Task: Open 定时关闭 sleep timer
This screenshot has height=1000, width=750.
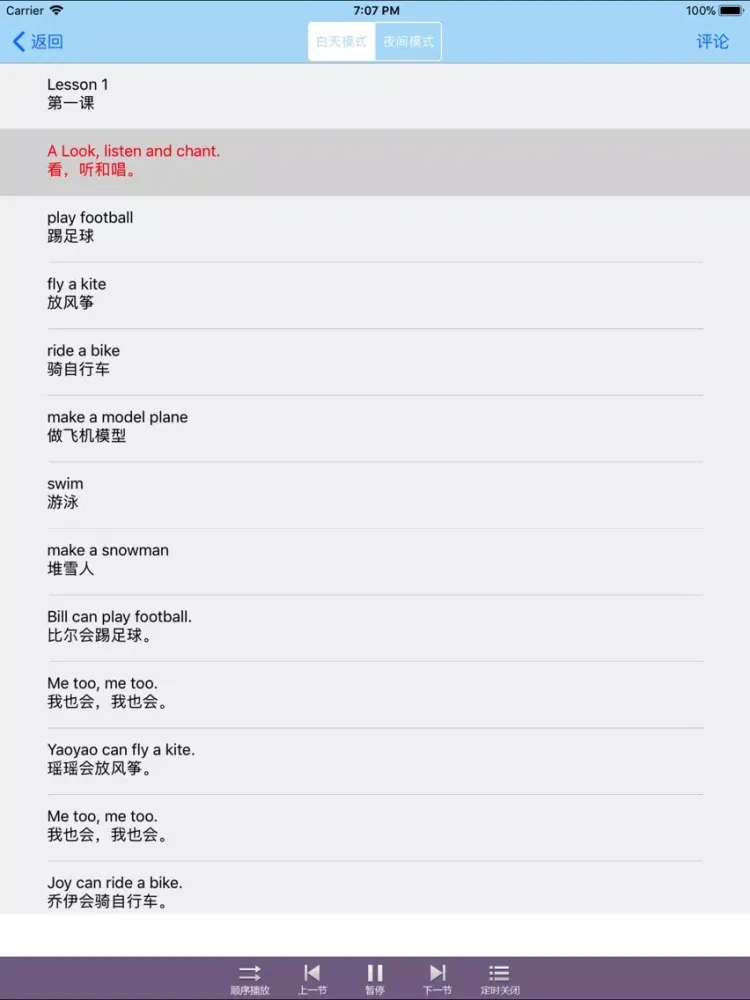Action: (499, 978)
